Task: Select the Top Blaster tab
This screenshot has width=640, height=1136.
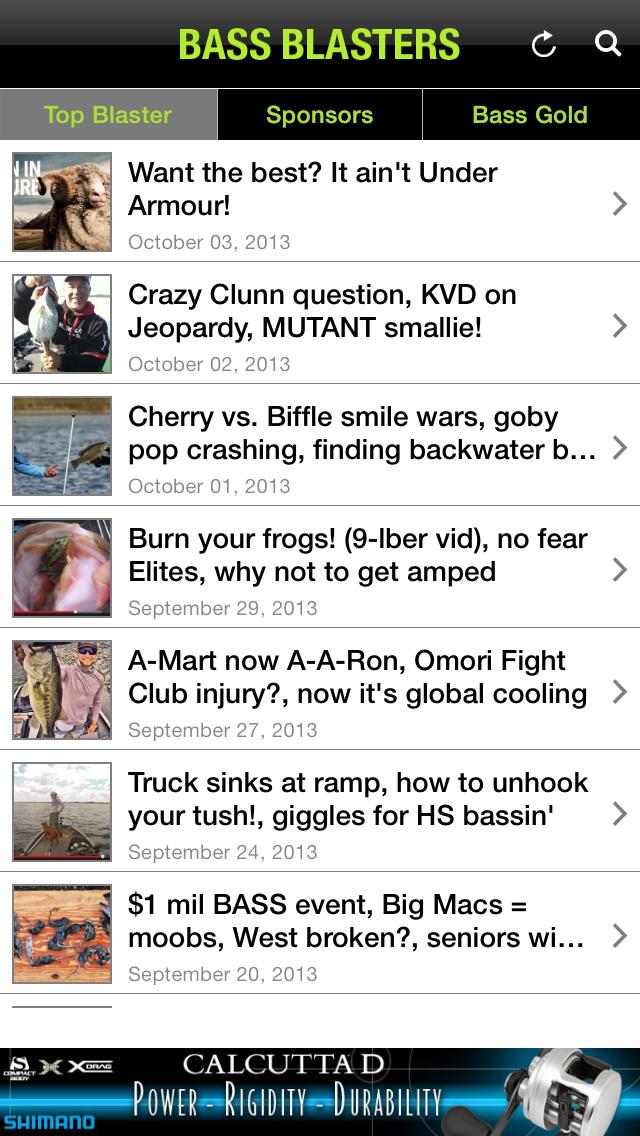Action: pos(108,115)
